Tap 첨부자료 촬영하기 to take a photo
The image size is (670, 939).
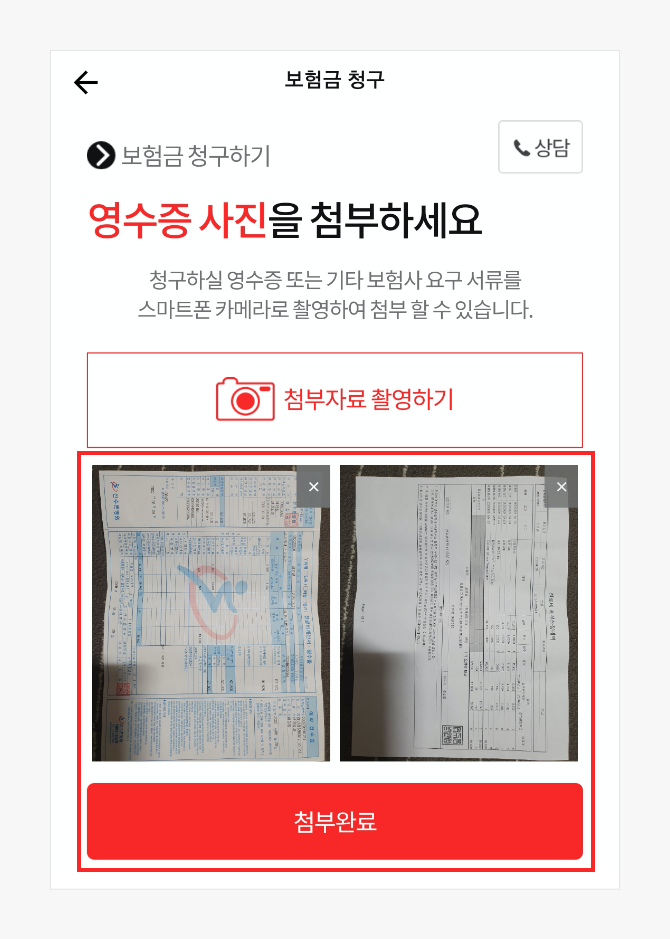click(x=334, y=399)
